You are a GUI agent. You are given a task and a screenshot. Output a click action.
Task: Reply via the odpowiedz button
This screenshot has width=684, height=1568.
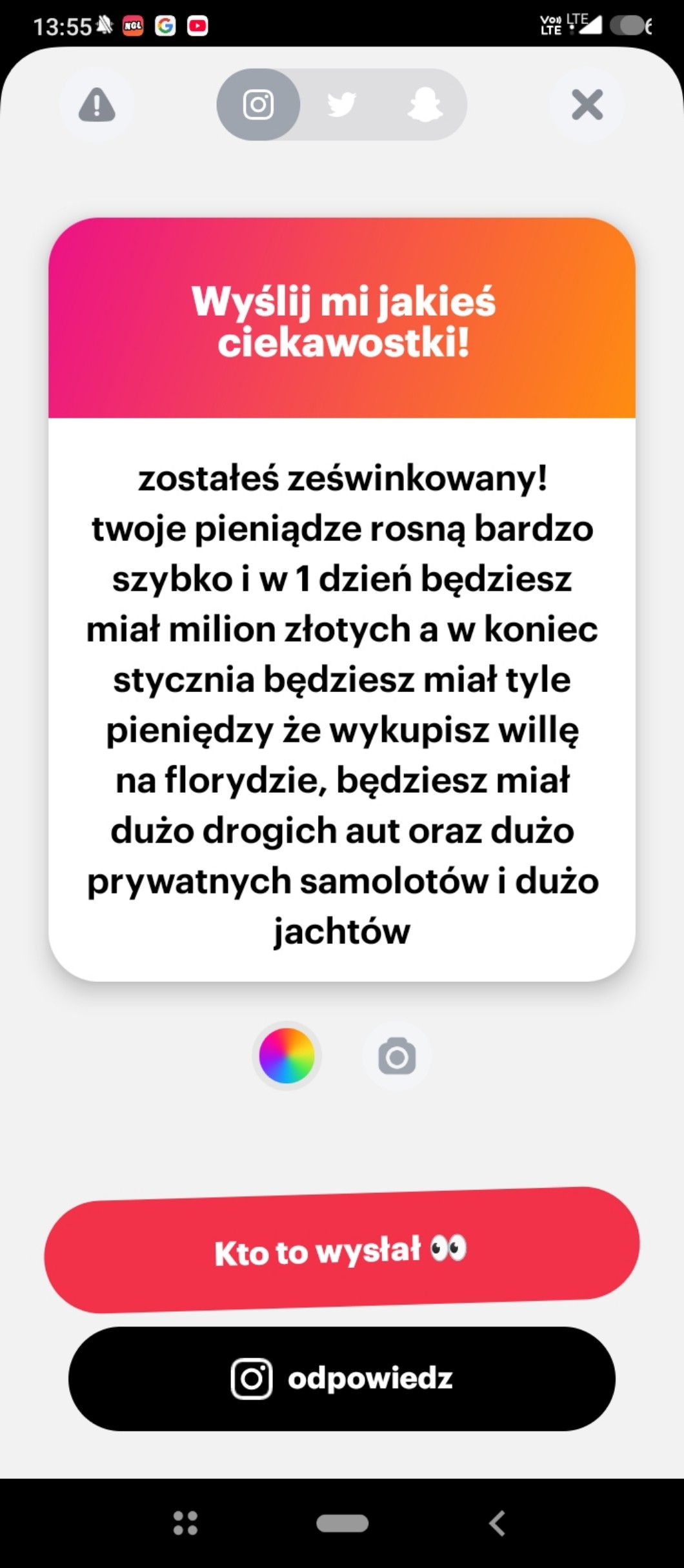coord(342,1379)
